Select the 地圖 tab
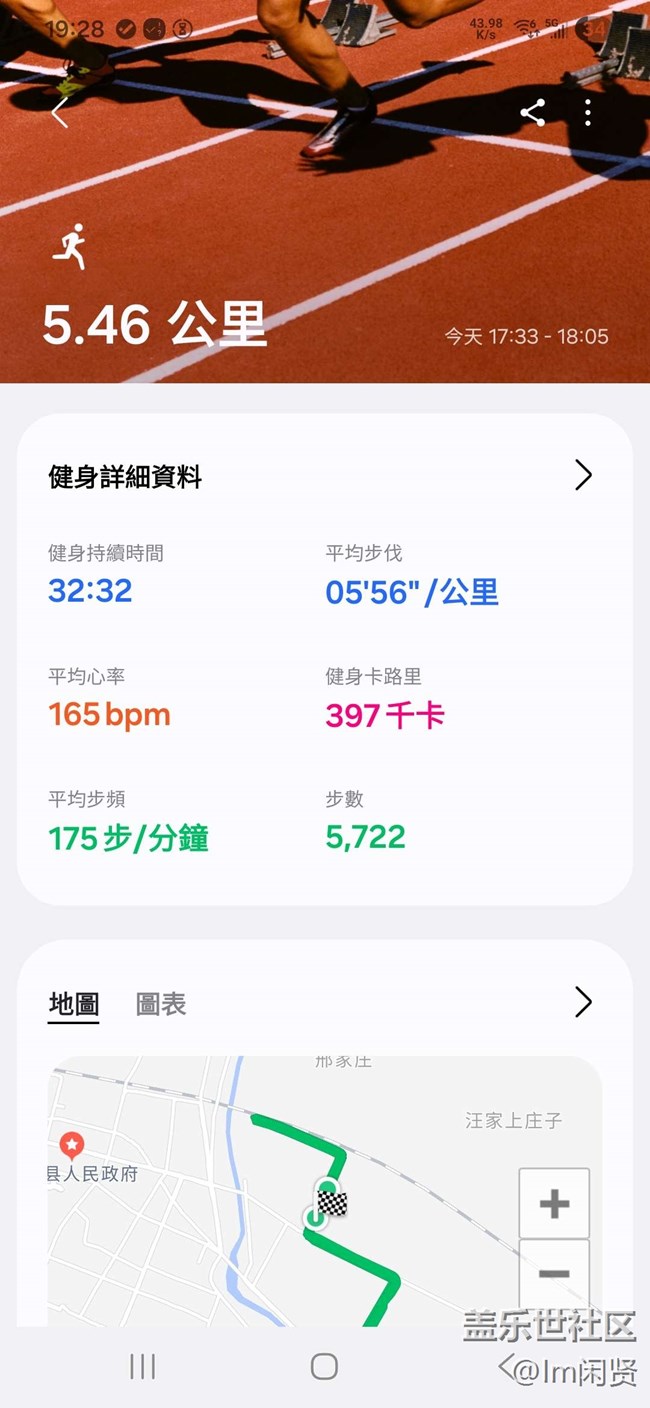This screenshot has height=1408, width=650. click(74, 1004)
